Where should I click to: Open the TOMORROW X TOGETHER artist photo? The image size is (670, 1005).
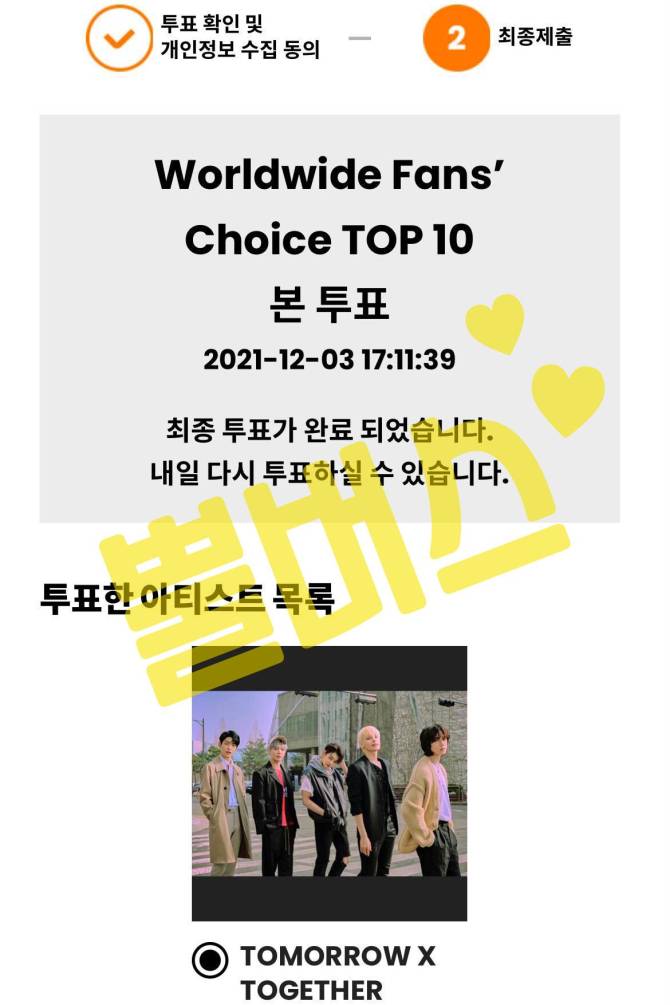pos(329,783)
